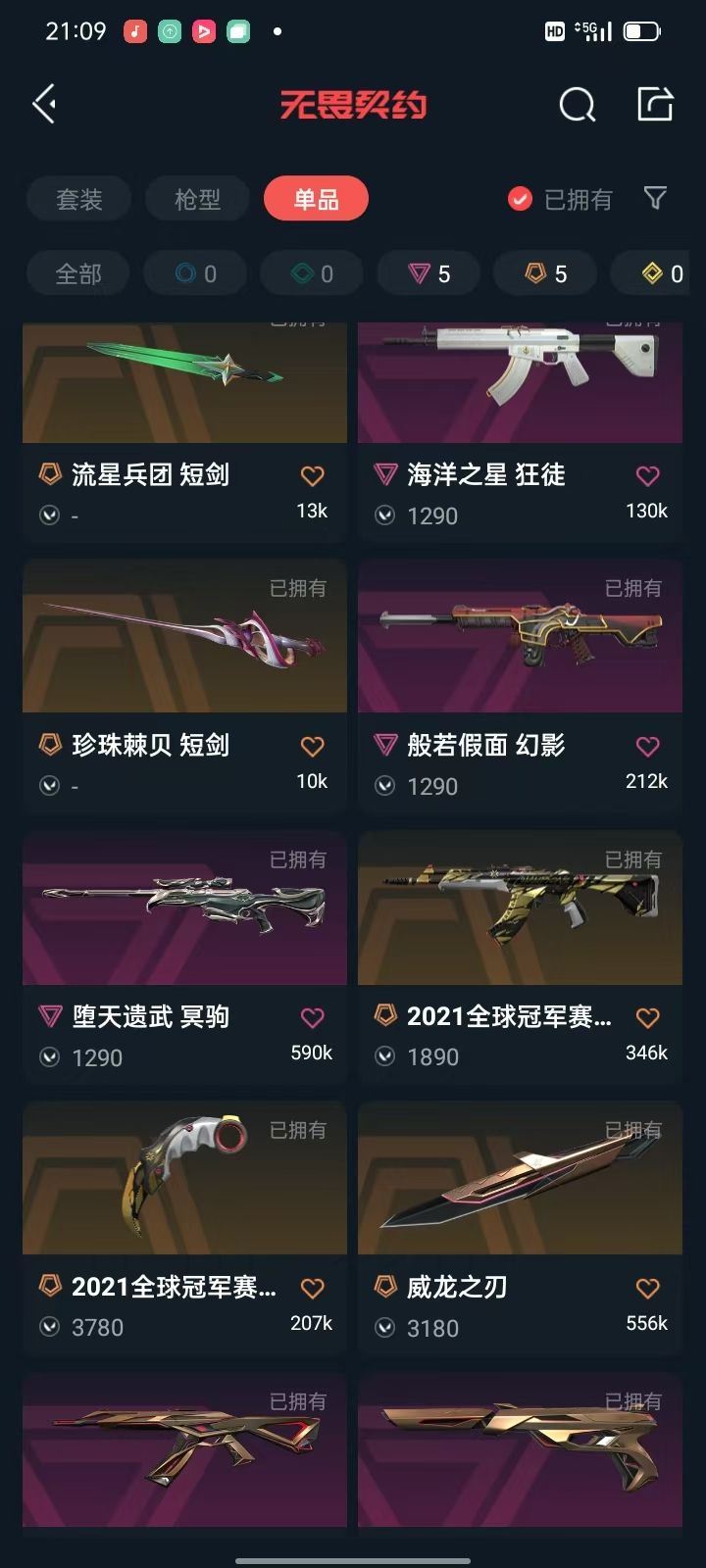Open the filter funnel icon

click(655, 199)
